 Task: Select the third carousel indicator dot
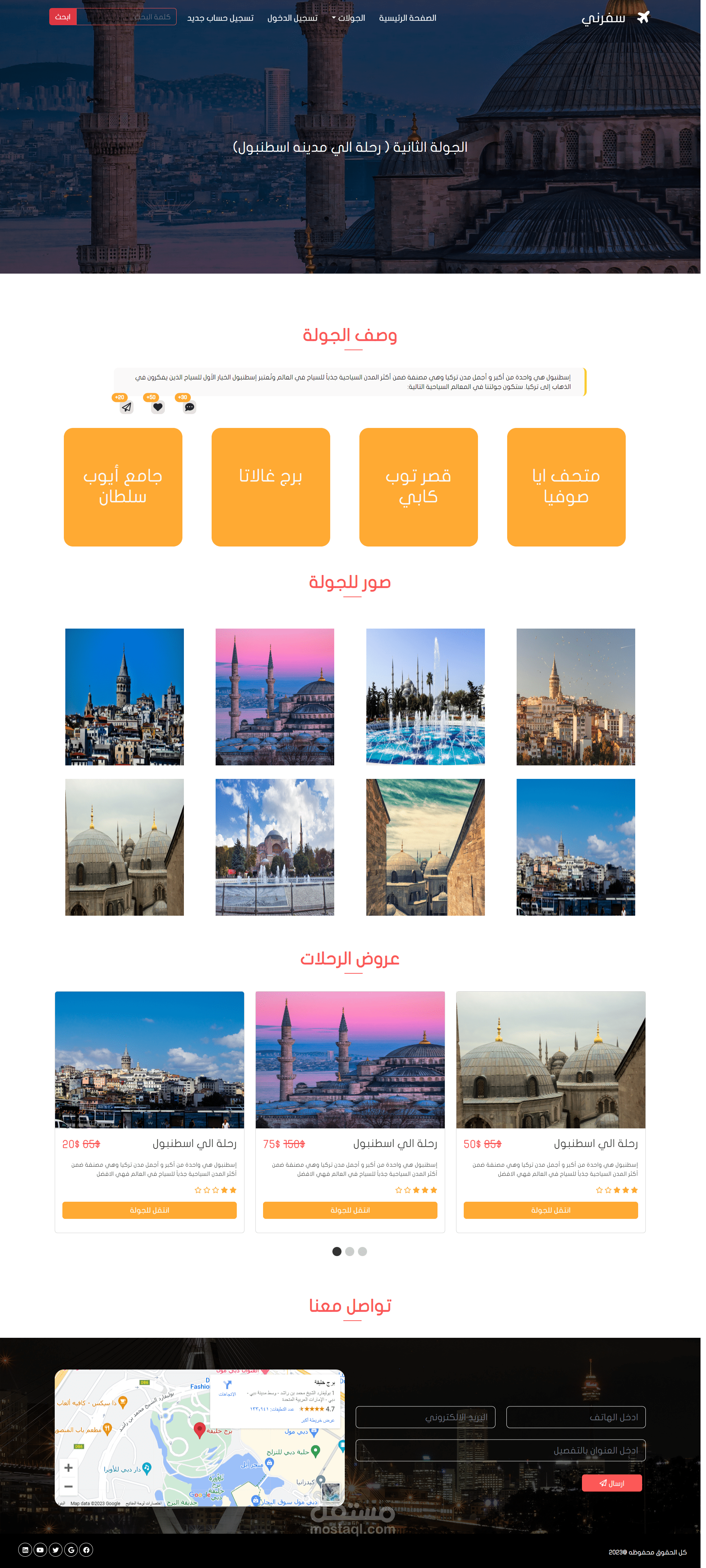pos(363,1251)
